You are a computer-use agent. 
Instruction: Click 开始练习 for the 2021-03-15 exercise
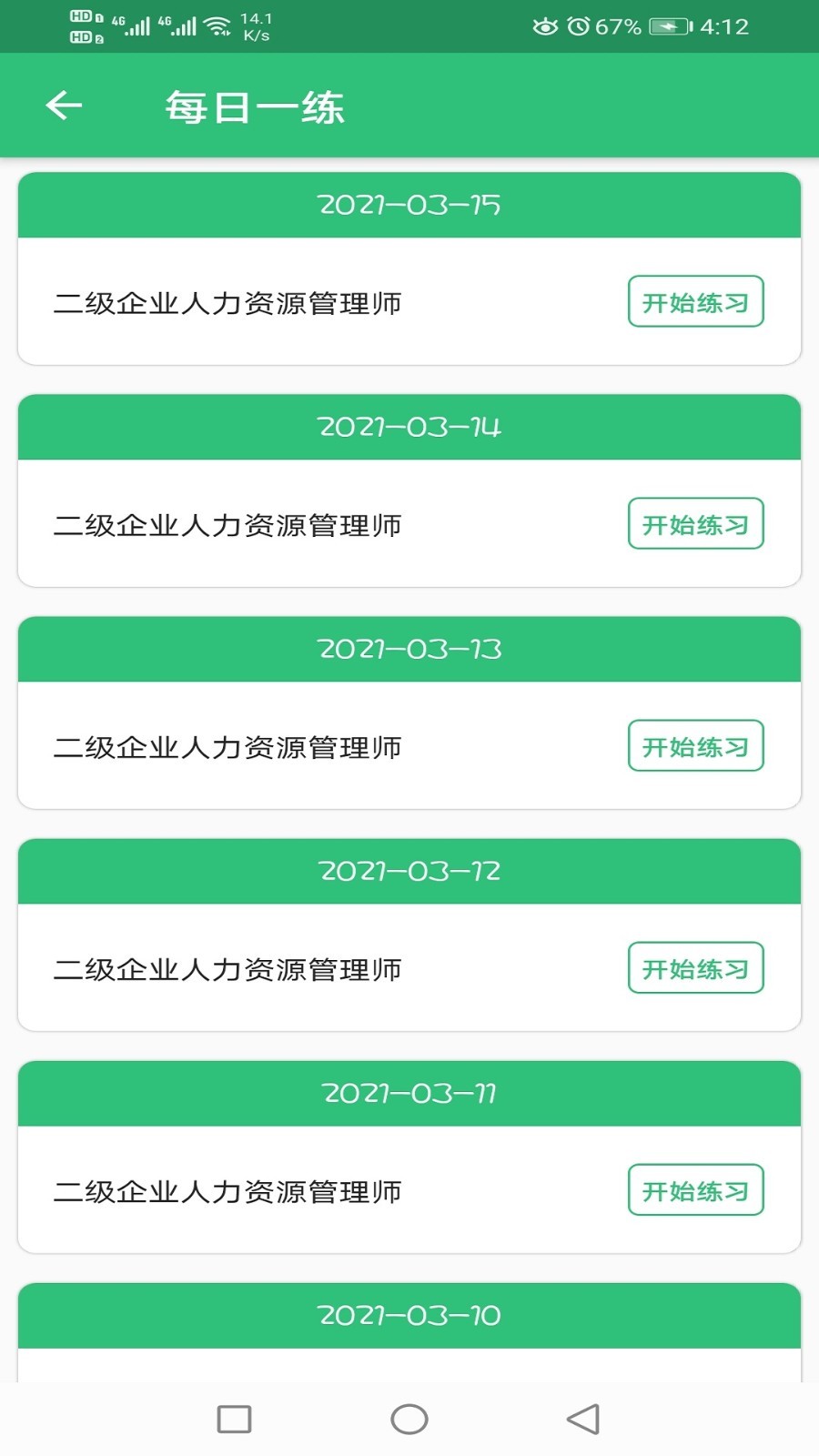(695, 301)
